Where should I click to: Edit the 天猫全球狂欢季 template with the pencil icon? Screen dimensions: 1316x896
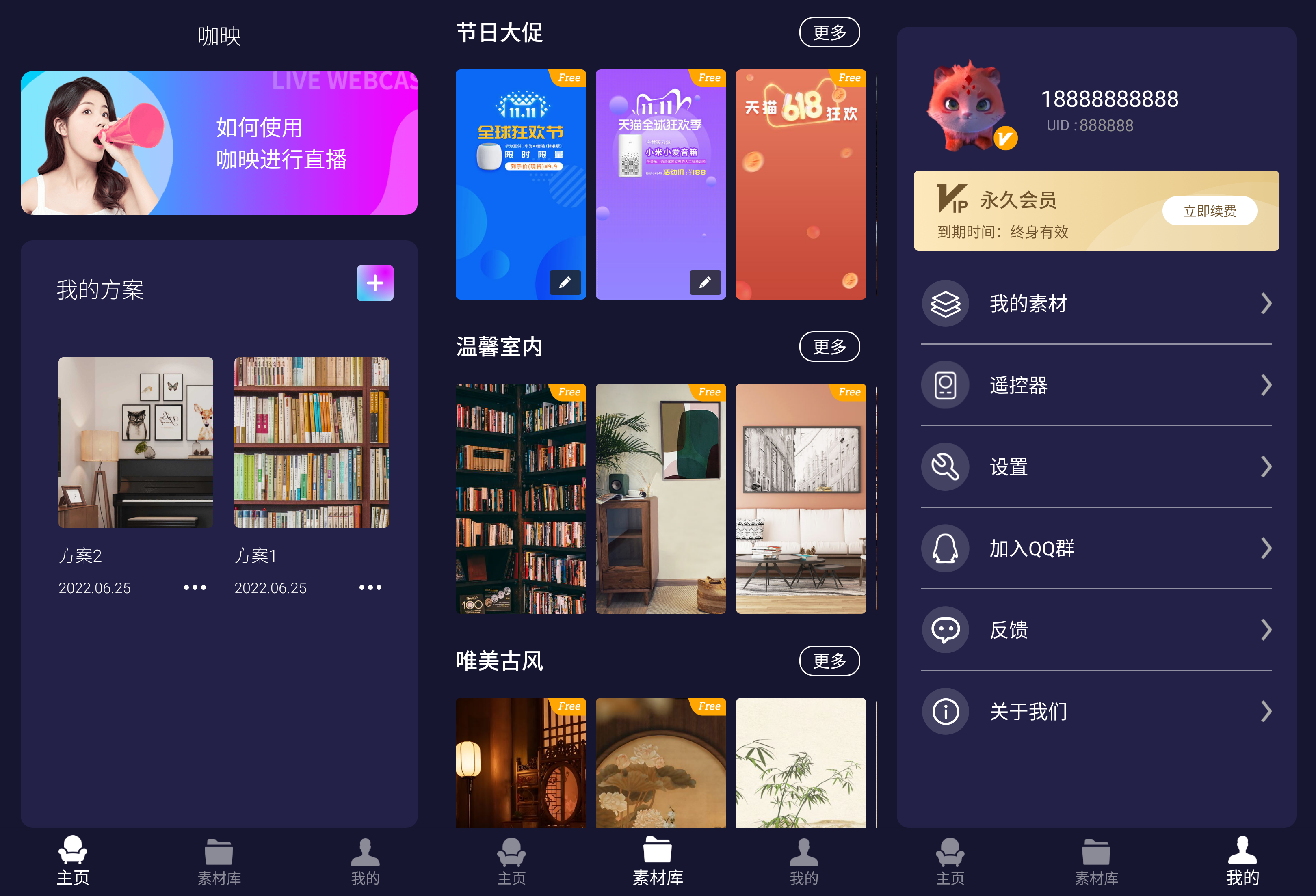point(704,283)
